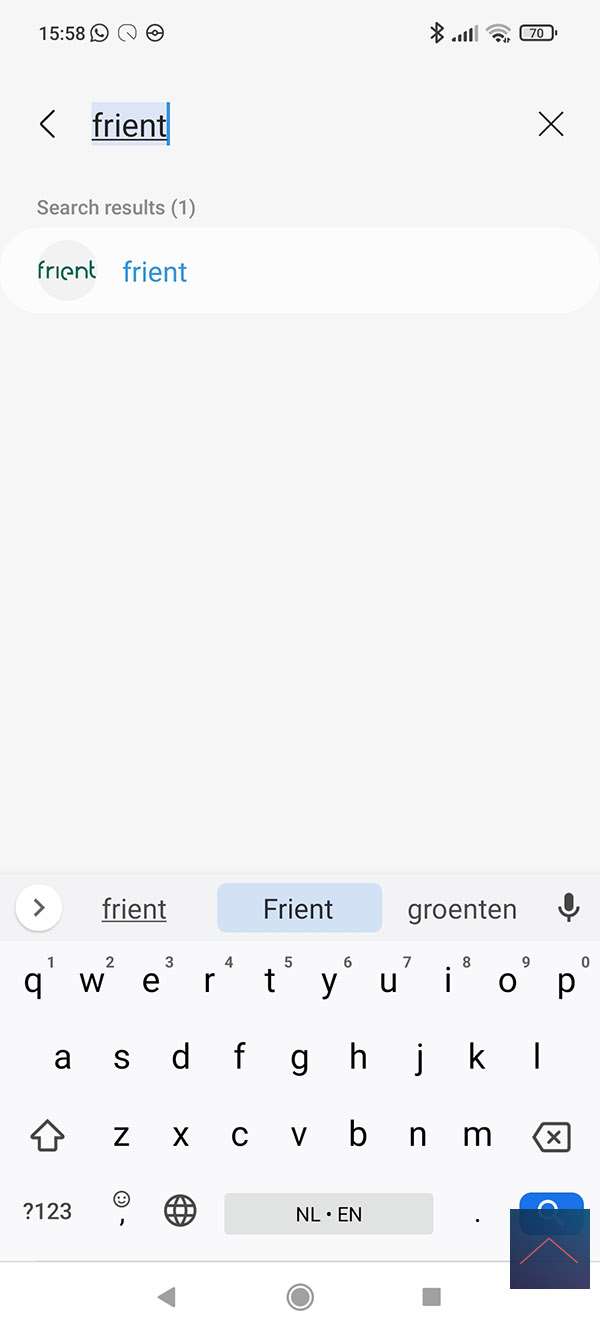The image size is (600, 1333).
Task: Choose the capitalized 'Frient' suggestion
Action: pyautogui.click(x=298, y=909)
